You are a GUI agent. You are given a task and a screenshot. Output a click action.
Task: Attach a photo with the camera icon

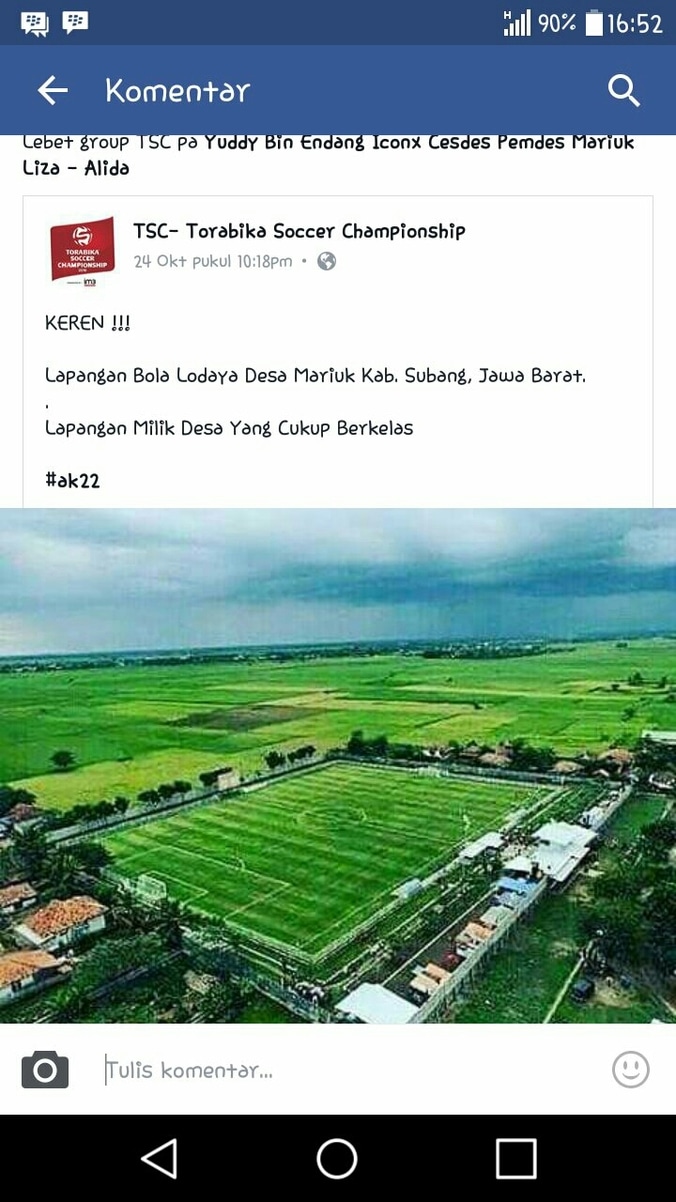click(x=45, y=1070)
